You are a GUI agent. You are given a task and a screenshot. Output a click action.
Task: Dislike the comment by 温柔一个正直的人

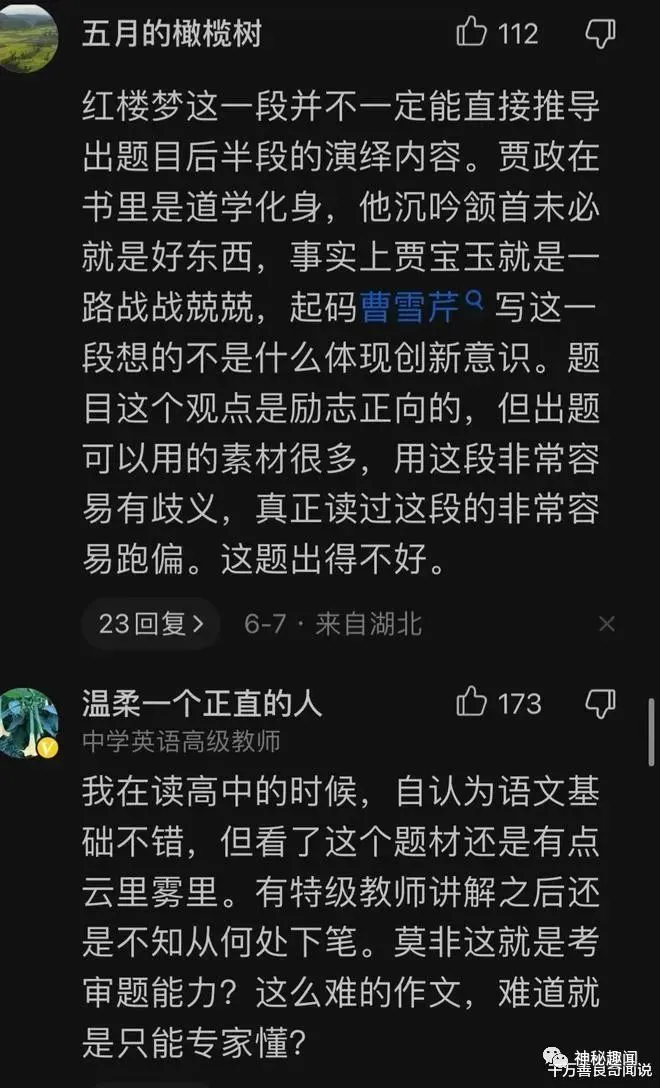(x=600, y=703)
